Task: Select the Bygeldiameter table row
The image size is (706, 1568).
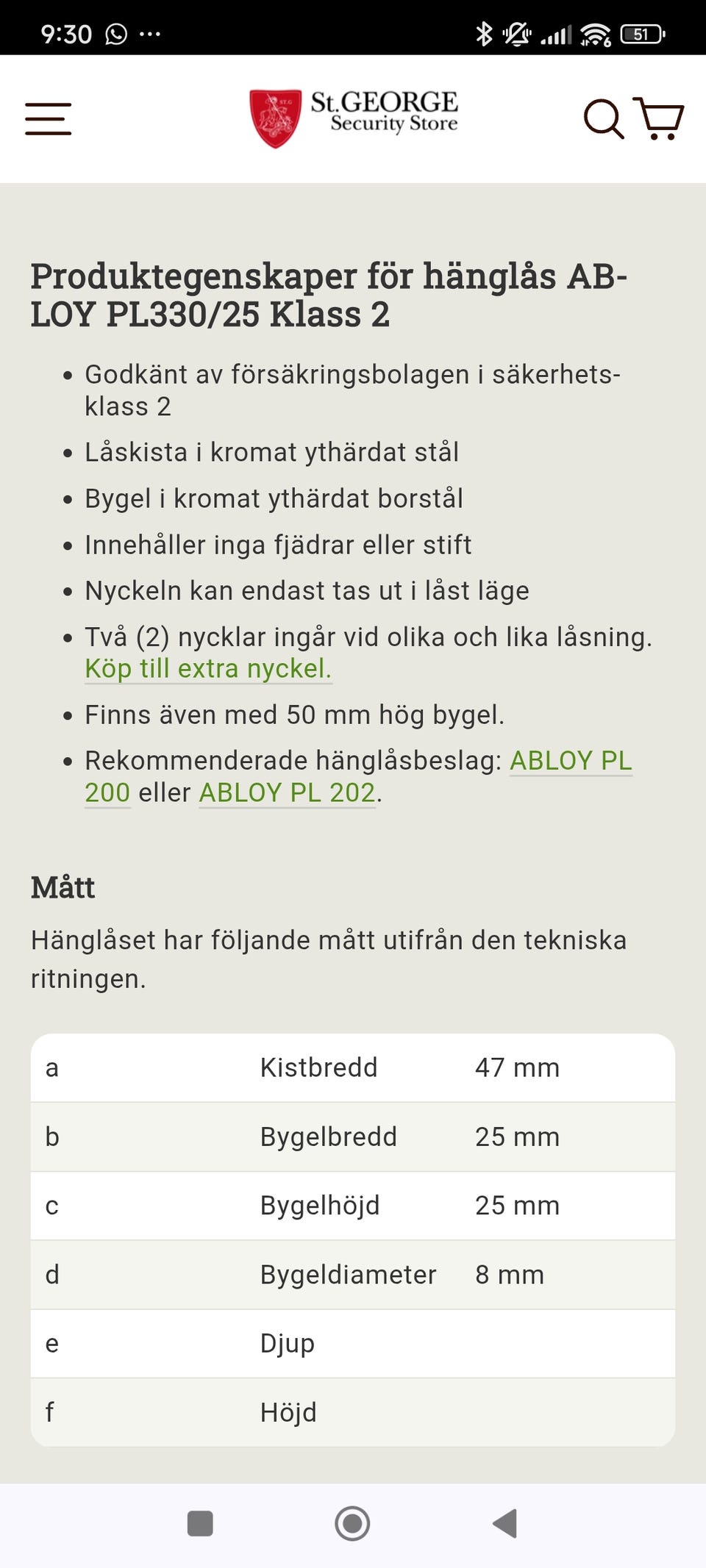Action: click(352, 1274)
